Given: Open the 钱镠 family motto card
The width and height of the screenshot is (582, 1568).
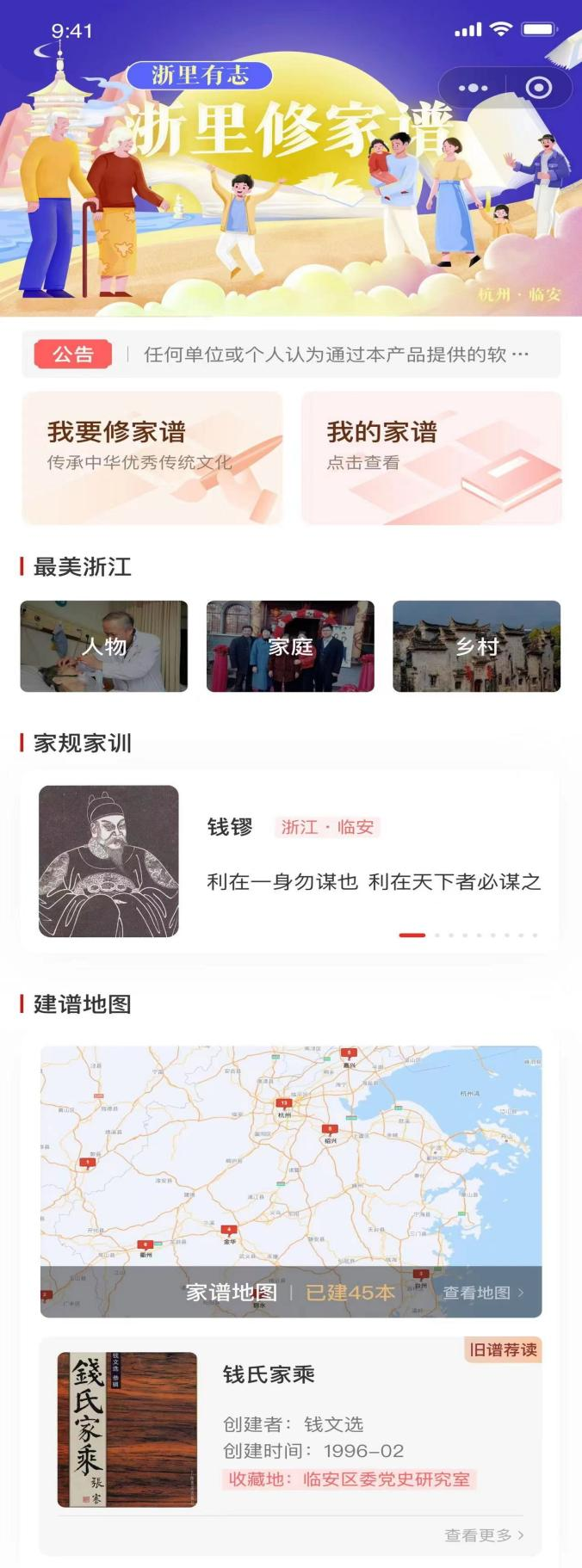Looking at the screenshot, I should 290,861.
